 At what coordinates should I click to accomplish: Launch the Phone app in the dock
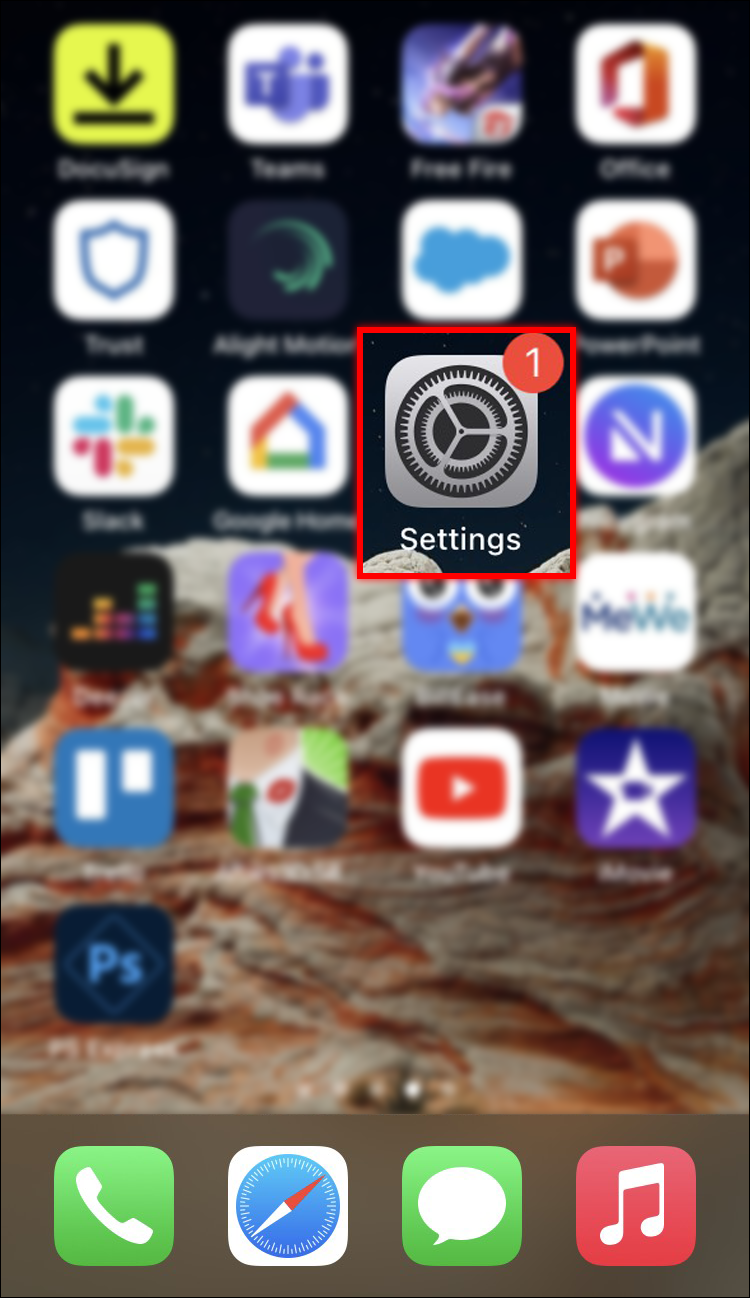(114, 1205)
